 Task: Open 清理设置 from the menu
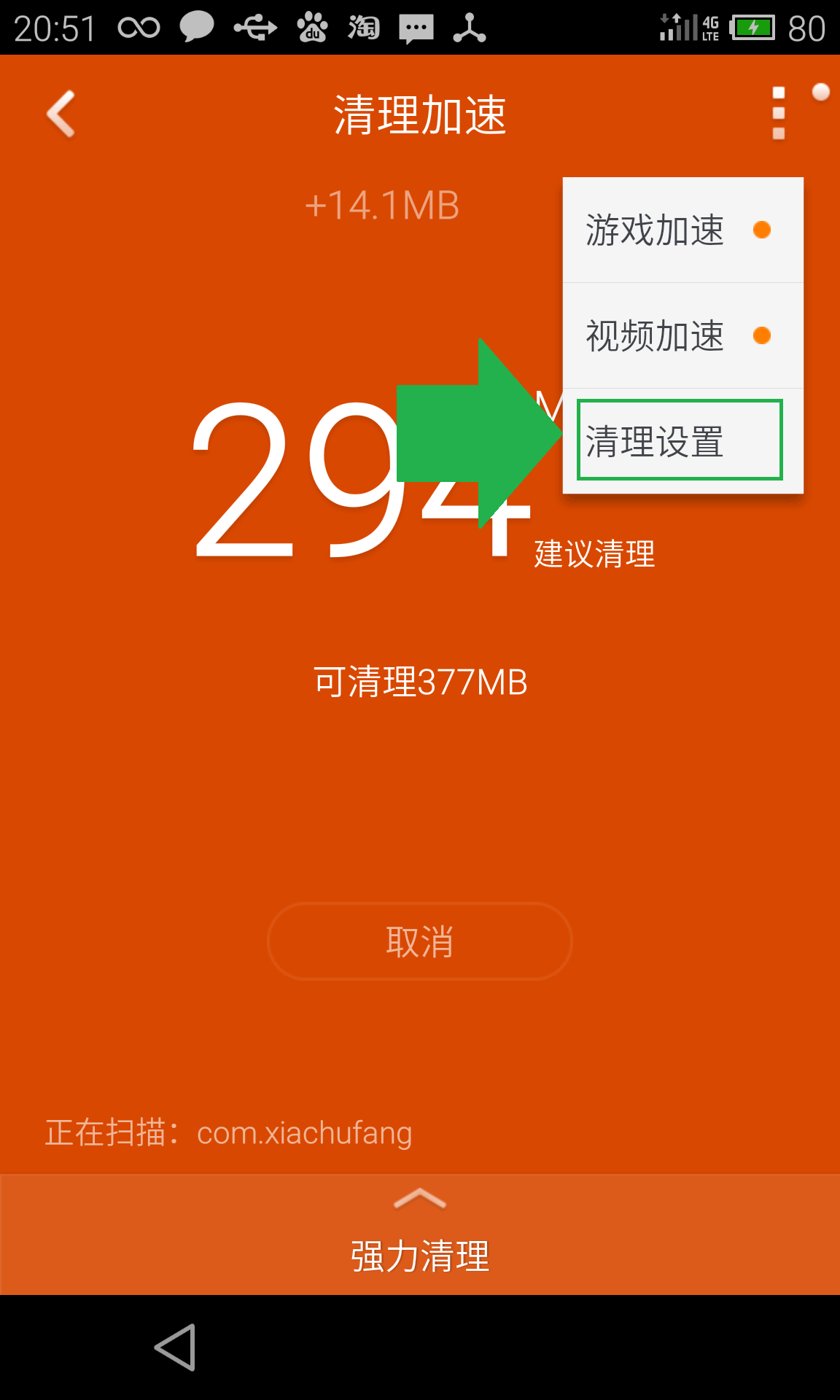(680, 440)
